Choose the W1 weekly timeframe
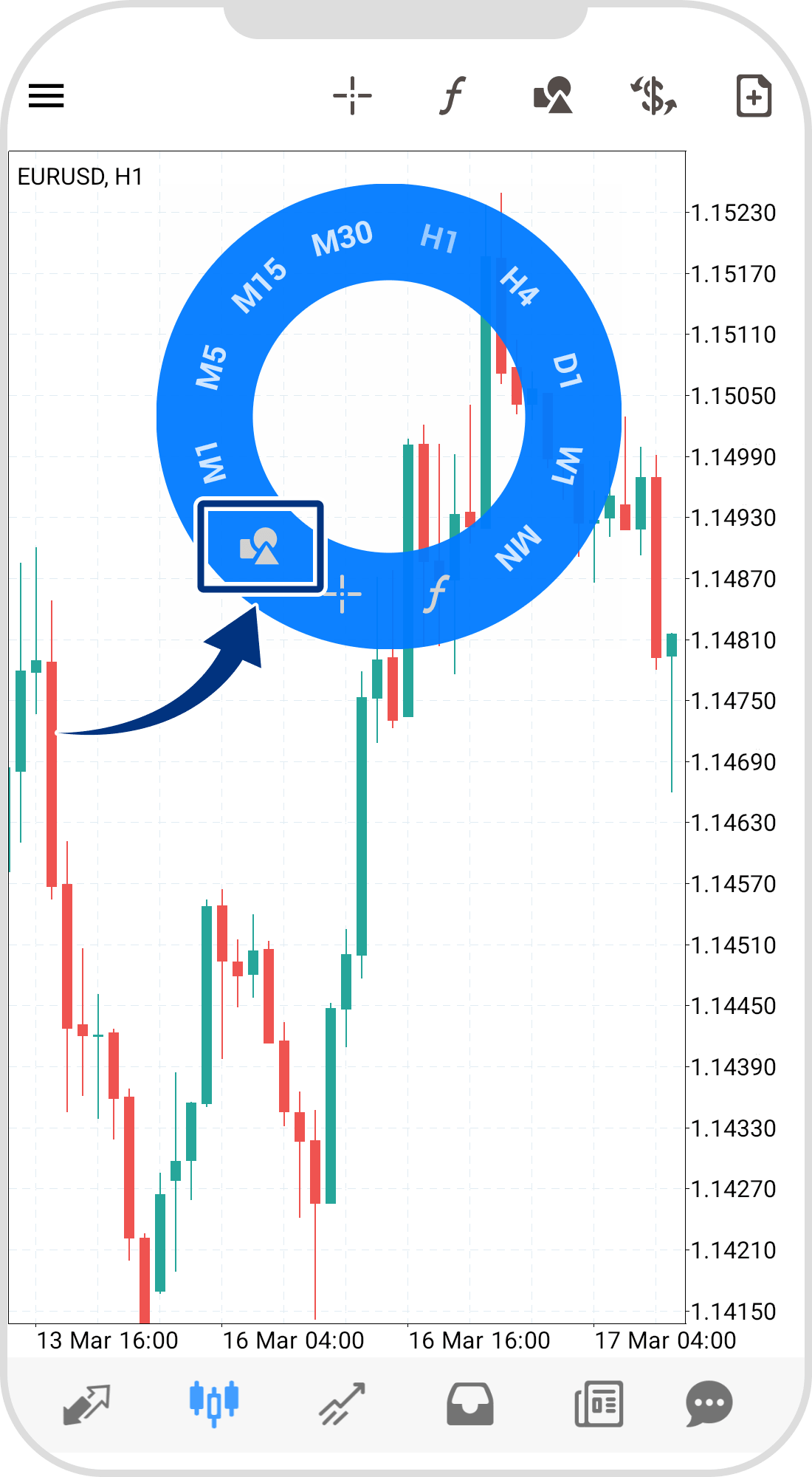The height and width of the screenshot is (1477, 812). pyautogui.click(x=567, y=465)
